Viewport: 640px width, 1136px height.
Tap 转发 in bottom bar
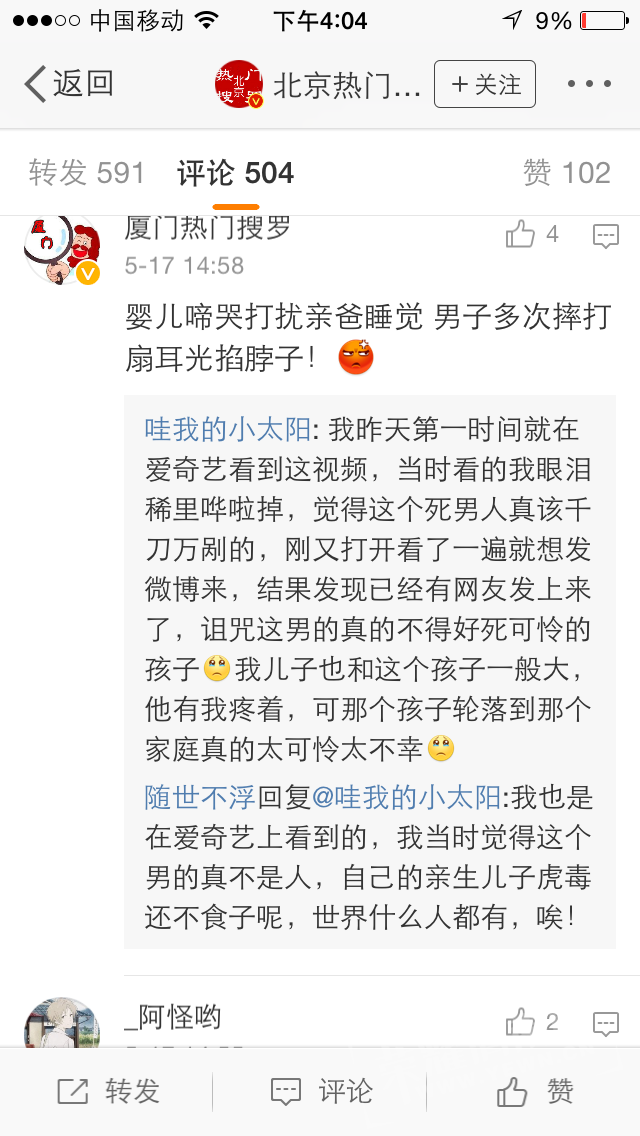pyautogui.click(x=108, y=1091)
